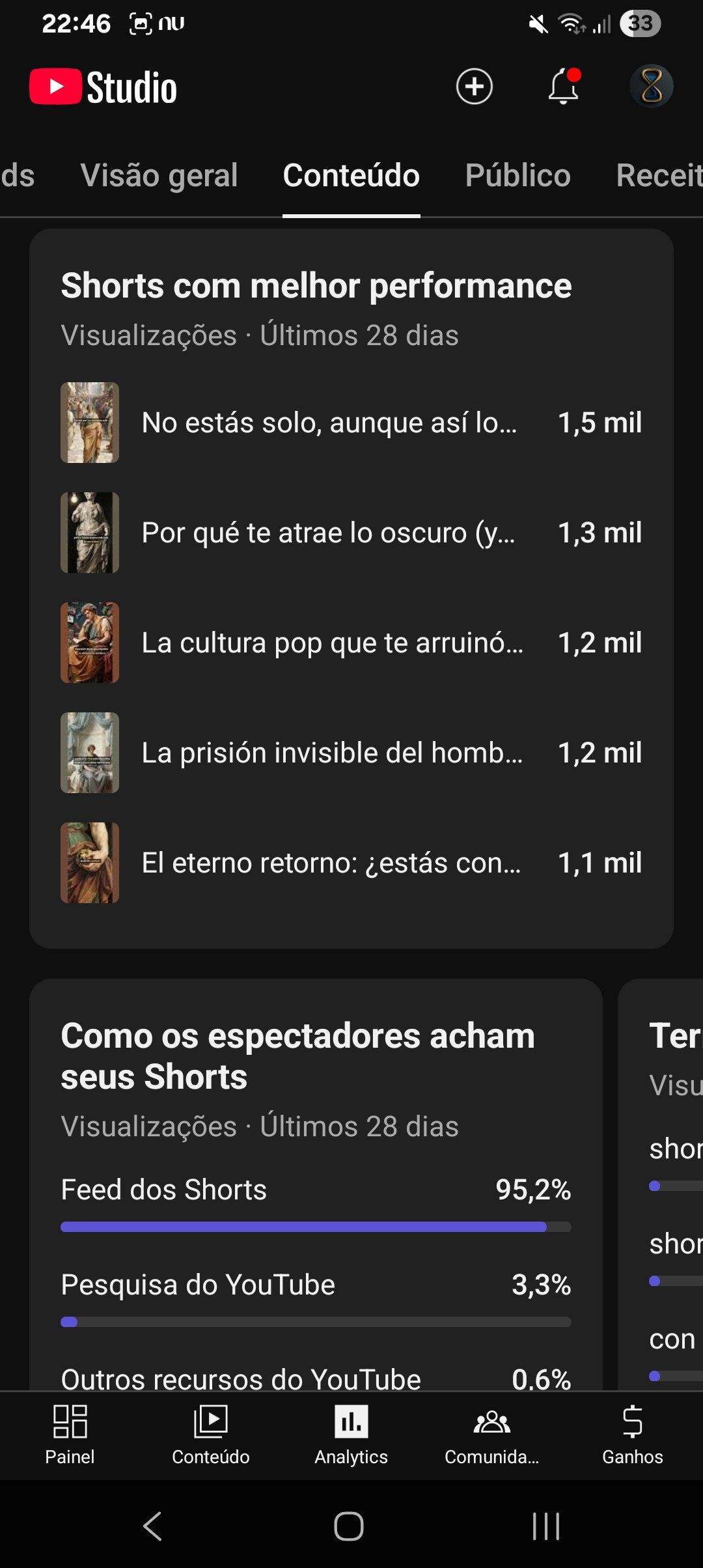
Task: Tap the system back button
Action: point(152,1526)
